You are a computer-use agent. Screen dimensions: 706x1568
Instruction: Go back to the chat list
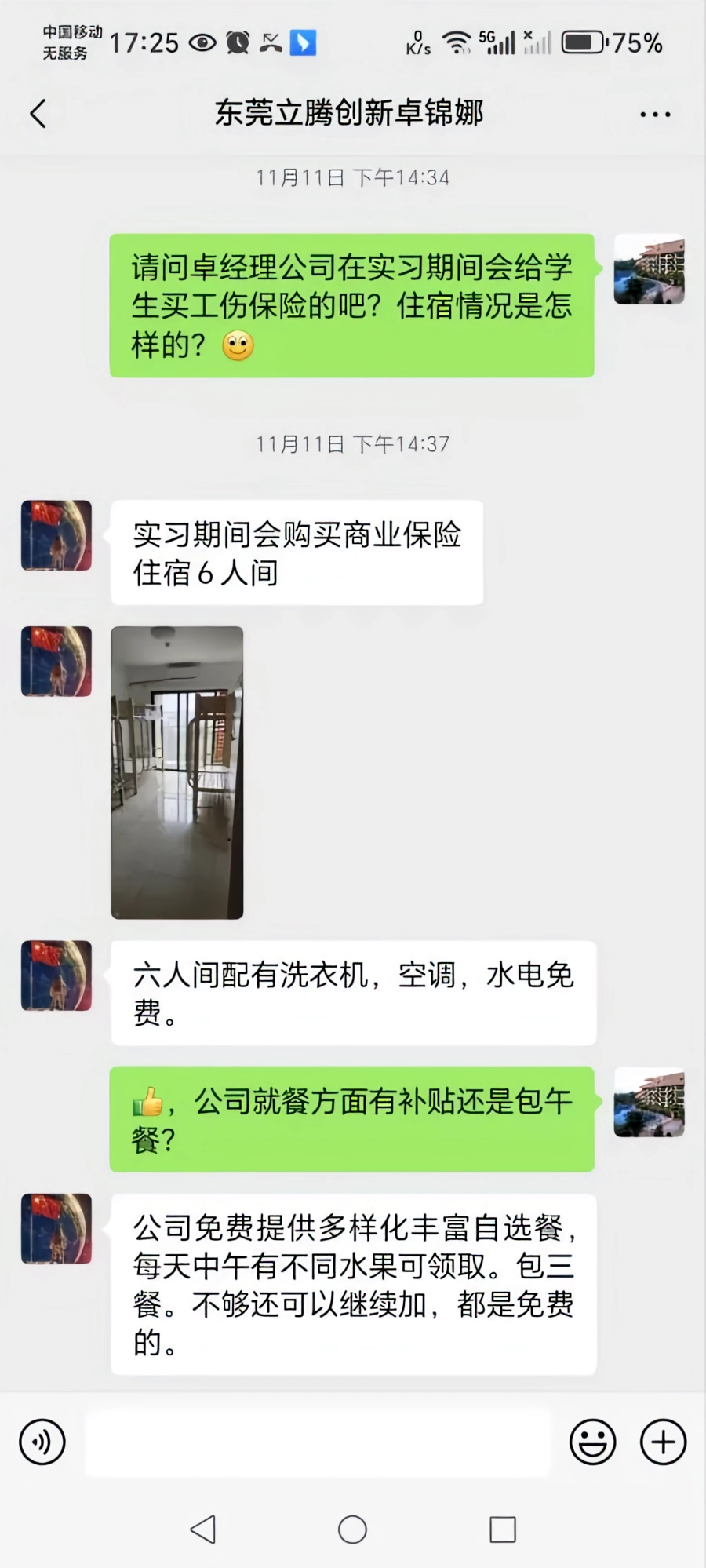(38, 114)
